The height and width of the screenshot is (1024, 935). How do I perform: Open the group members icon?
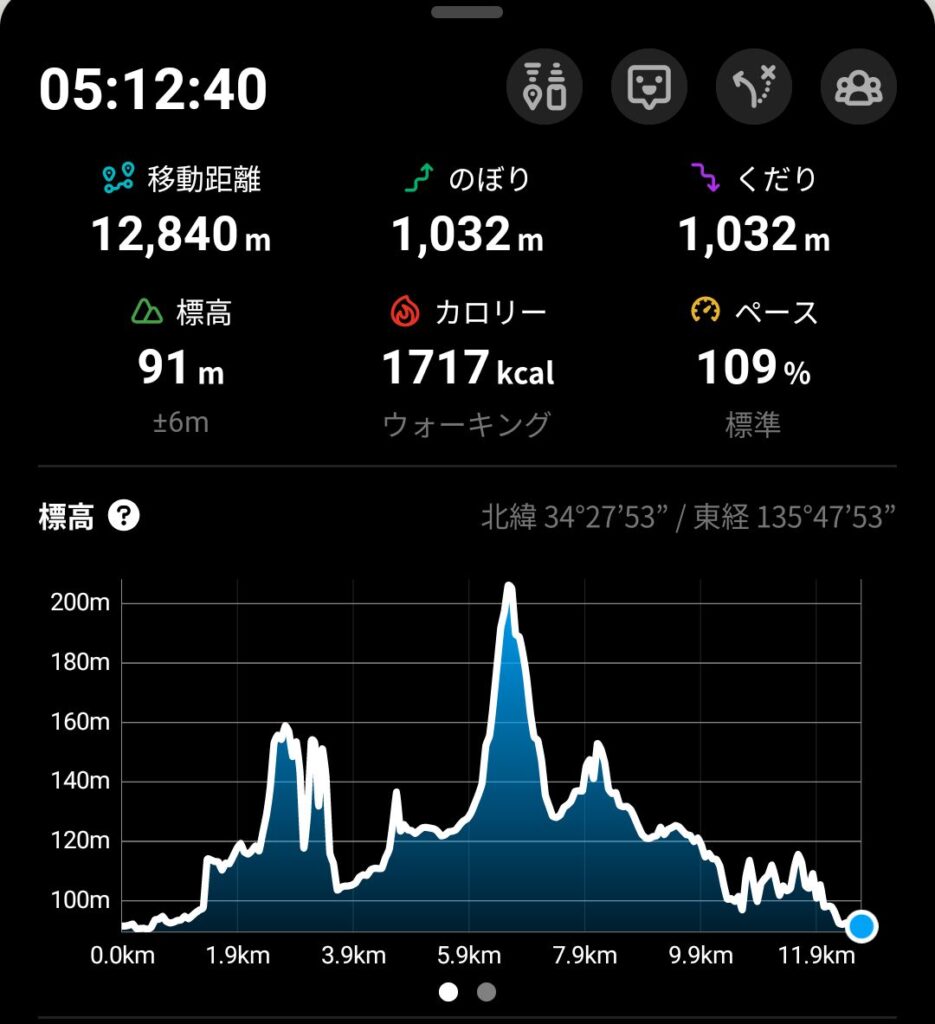(x=858, y=87)
